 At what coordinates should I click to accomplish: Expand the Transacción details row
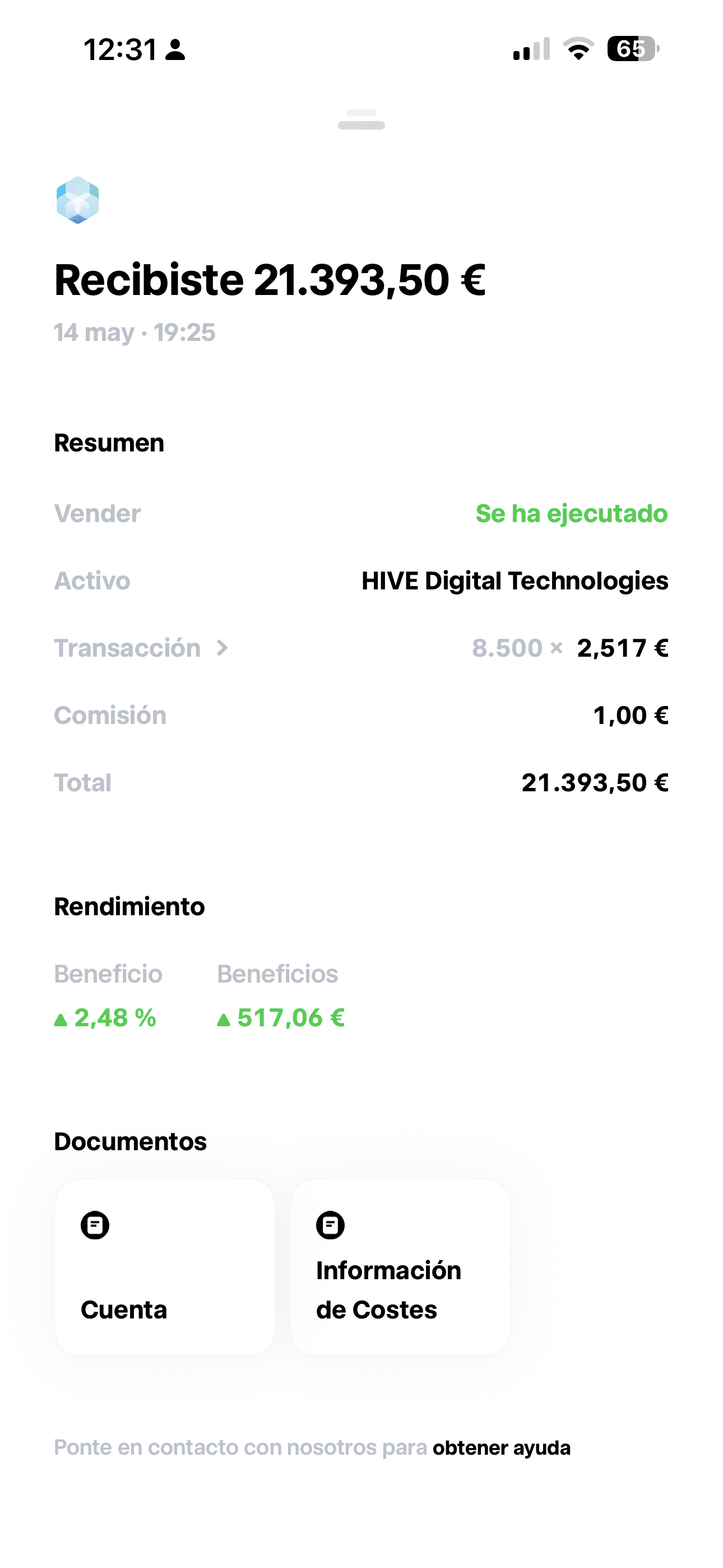click(361, 648)
